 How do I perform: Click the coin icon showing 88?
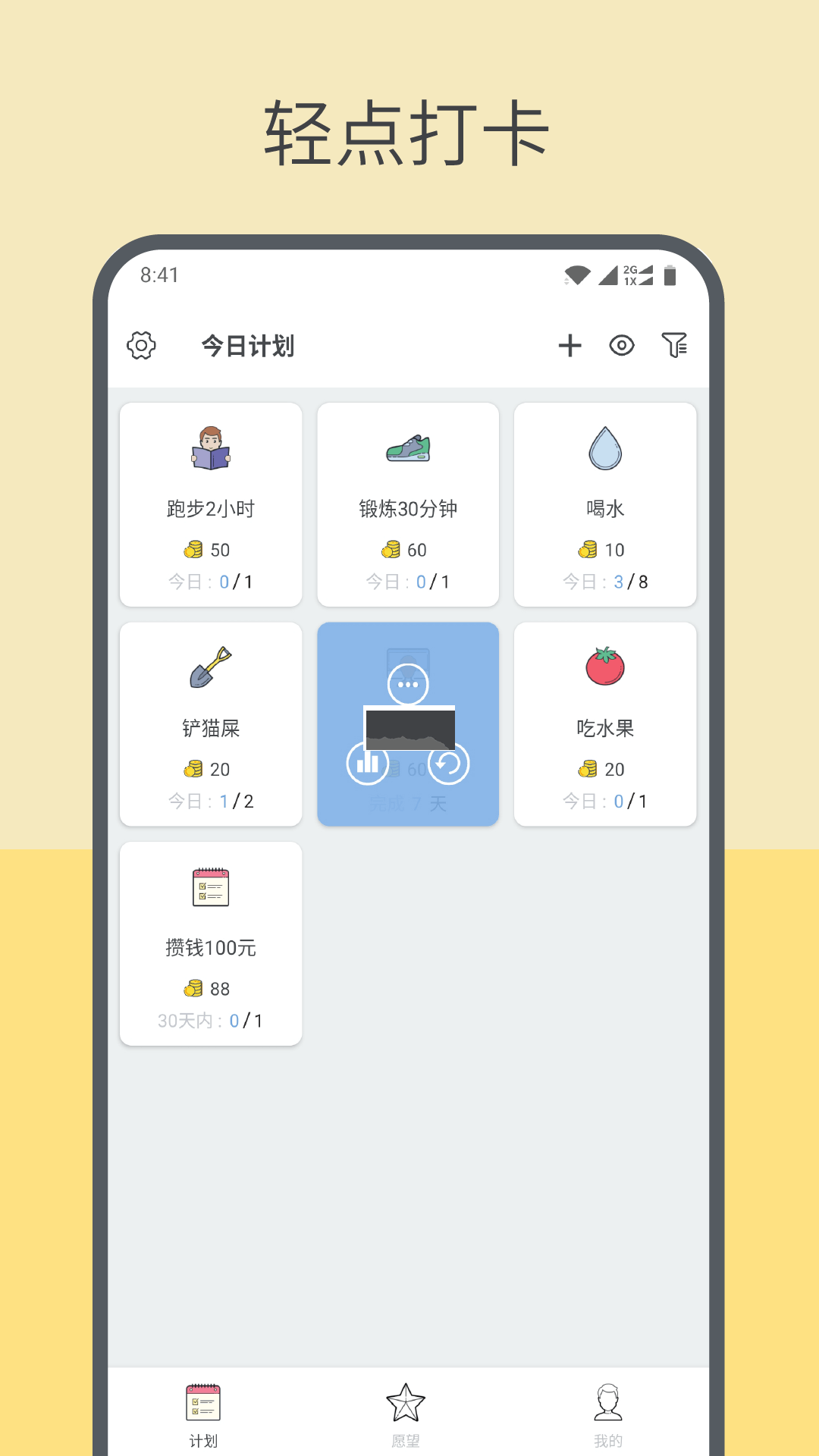point(194,988)
